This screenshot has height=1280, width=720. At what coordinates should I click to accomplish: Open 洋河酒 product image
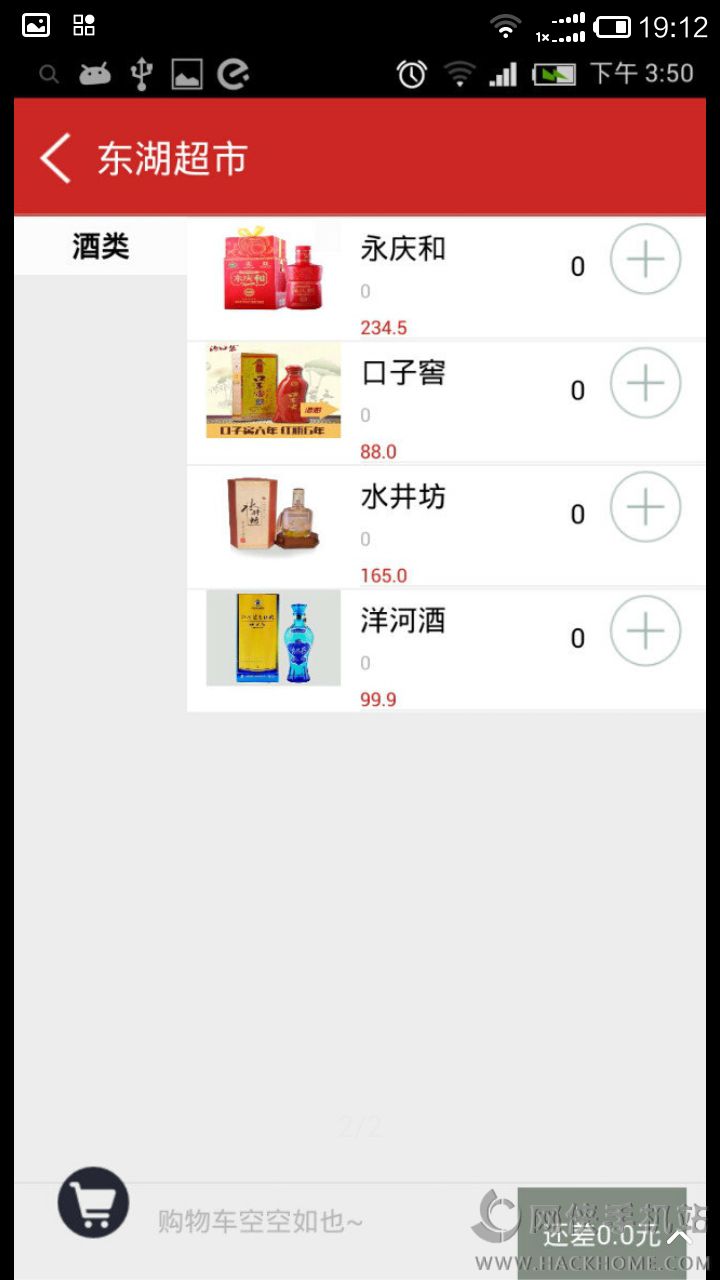tap(273, 638)
